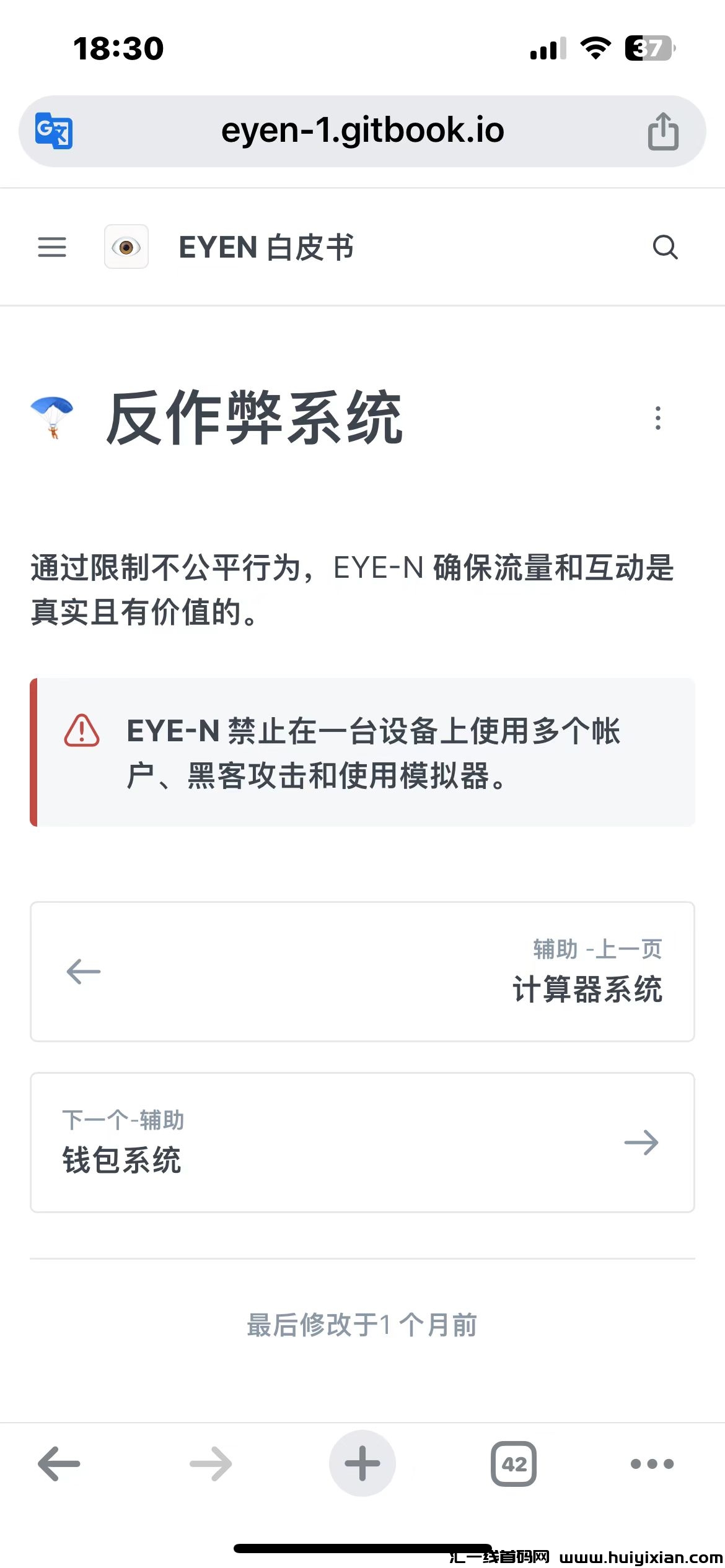The image size is (725, 1568).
Task: Go to previous page 计算器系统
Action: point(362,971)
